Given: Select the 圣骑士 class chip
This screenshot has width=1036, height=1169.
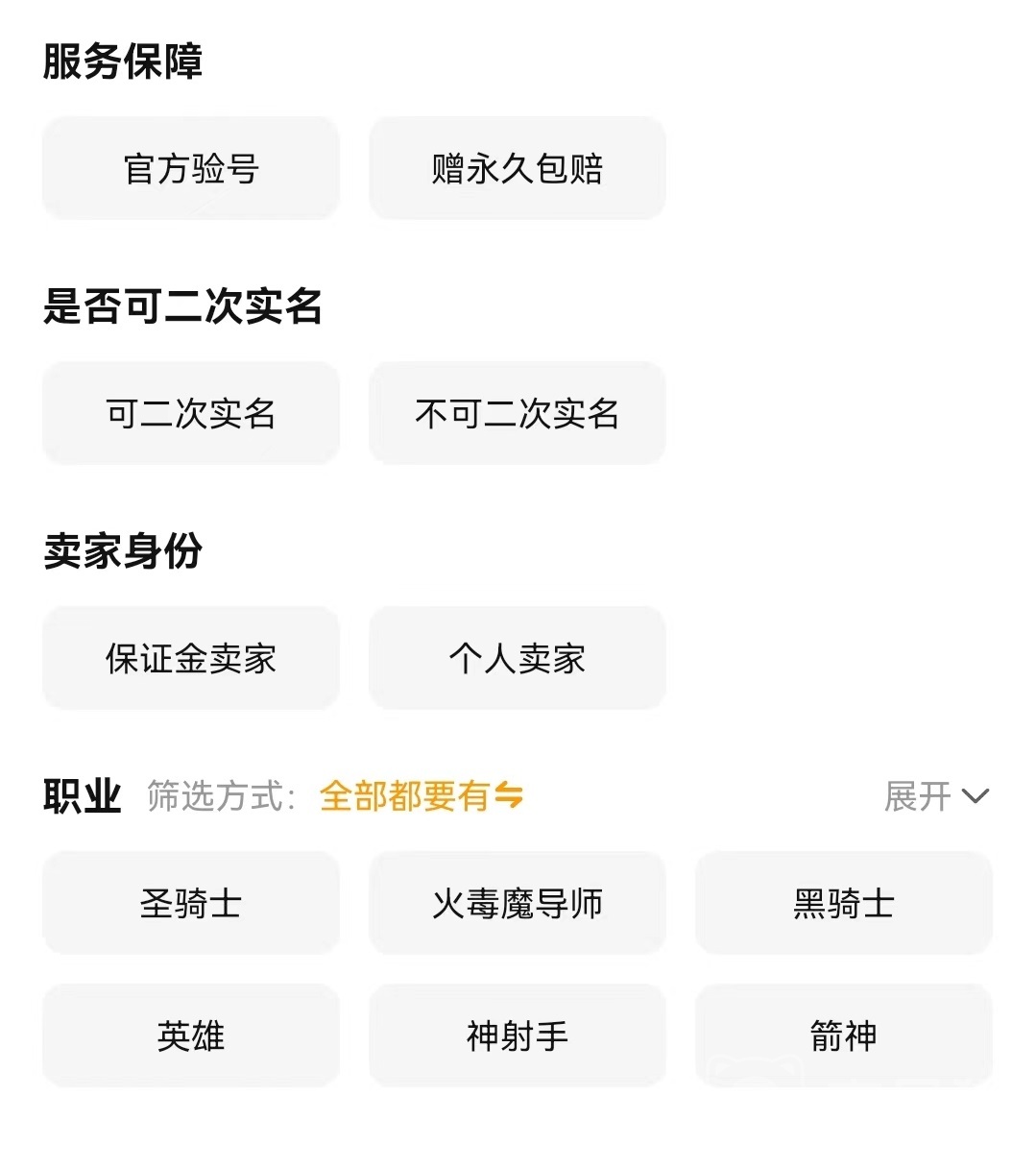Looking at the screenshot, I should 191,904.
